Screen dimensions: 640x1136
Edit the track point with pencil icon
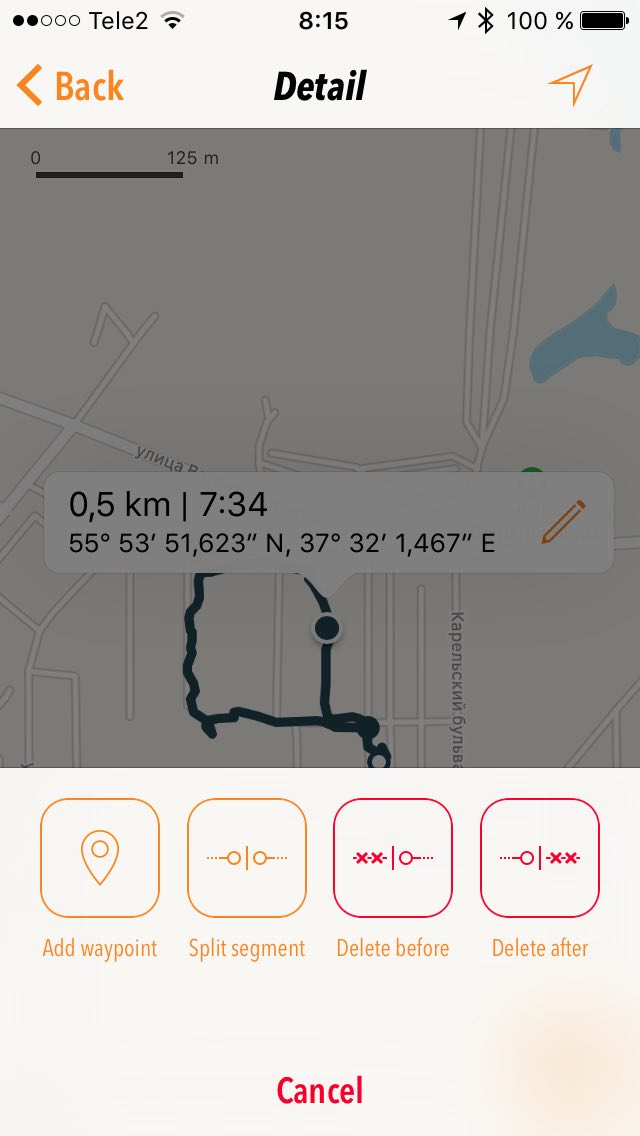[563, 522]
